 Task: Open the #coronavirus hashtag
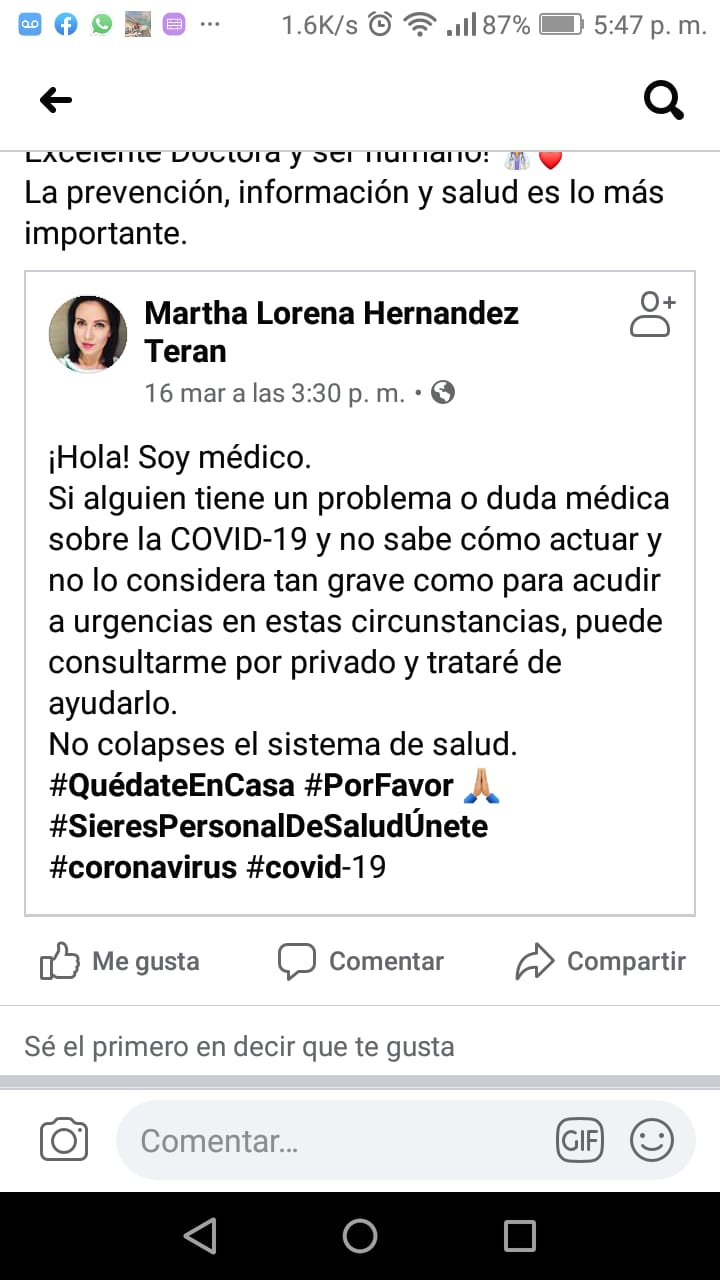pos(143,866)
